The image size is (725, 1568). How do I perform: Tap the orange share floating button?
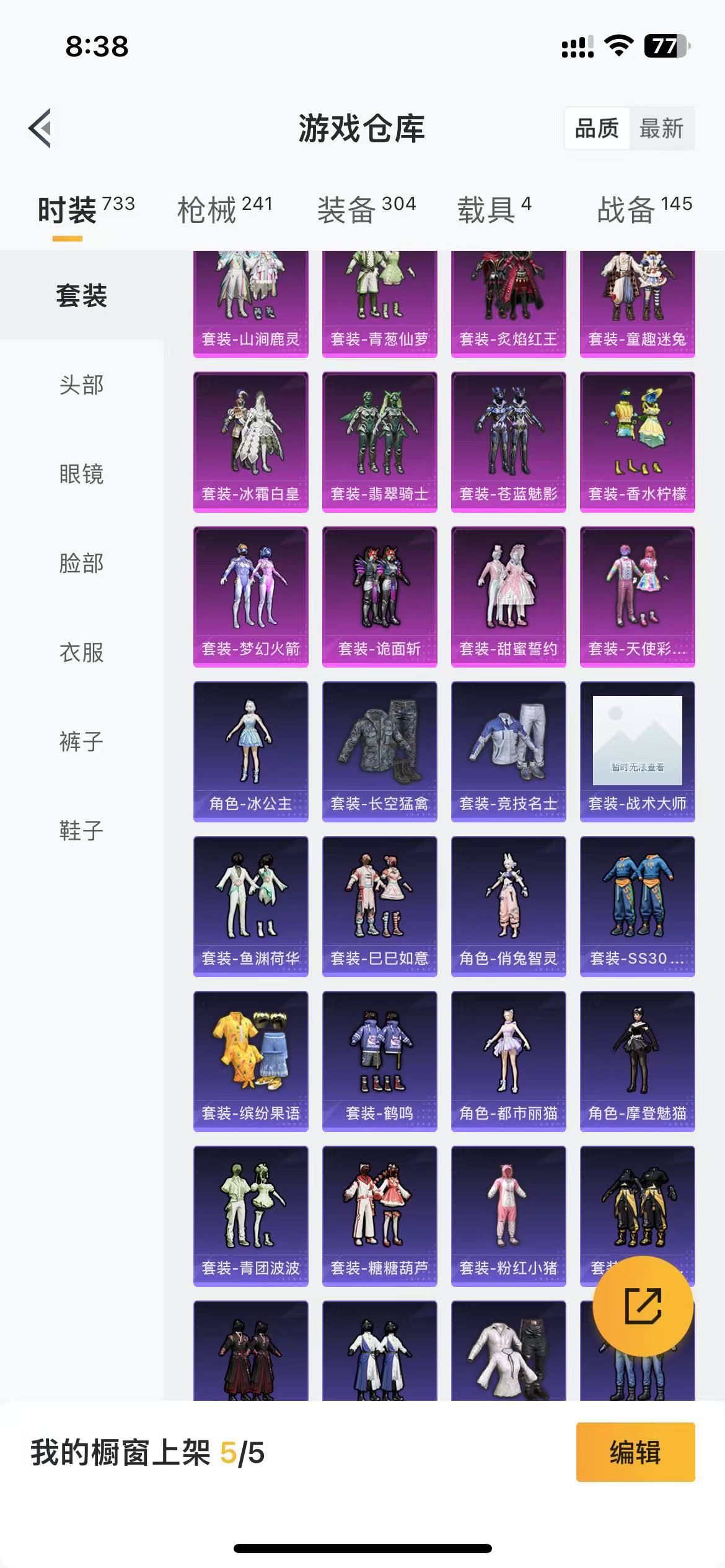coord(643,1307)
